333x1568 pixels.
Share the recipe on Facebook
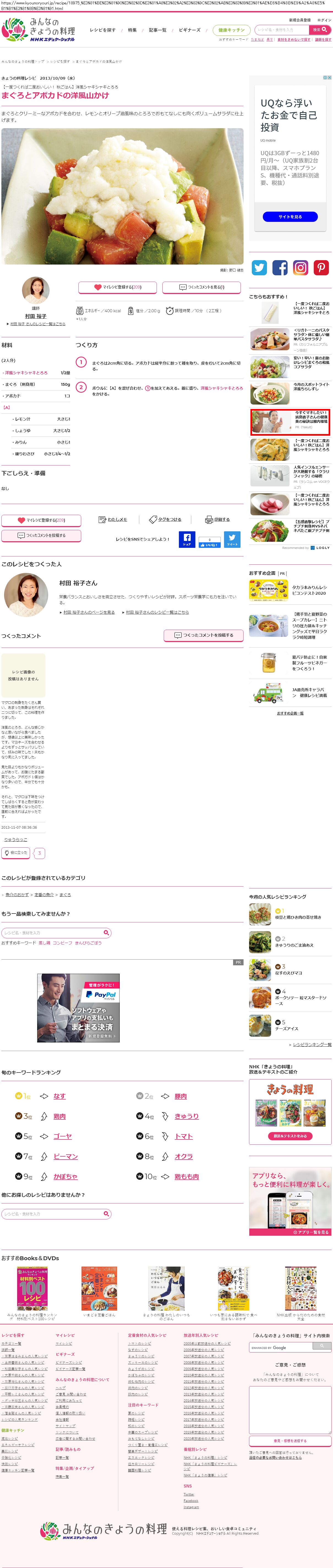pos(187,539)
